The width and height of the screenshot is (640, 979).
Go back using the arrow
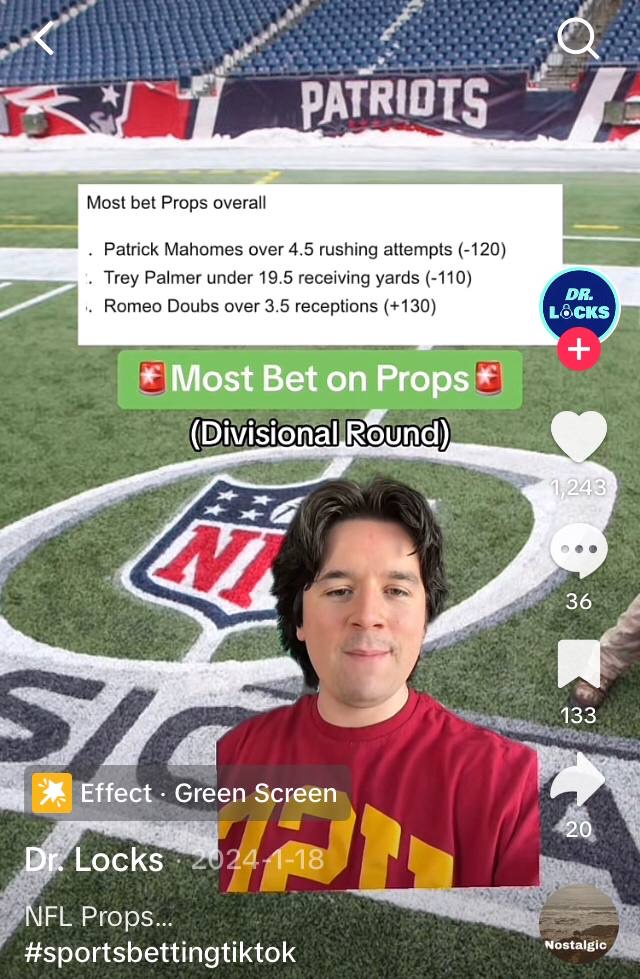tap(43, 38)
